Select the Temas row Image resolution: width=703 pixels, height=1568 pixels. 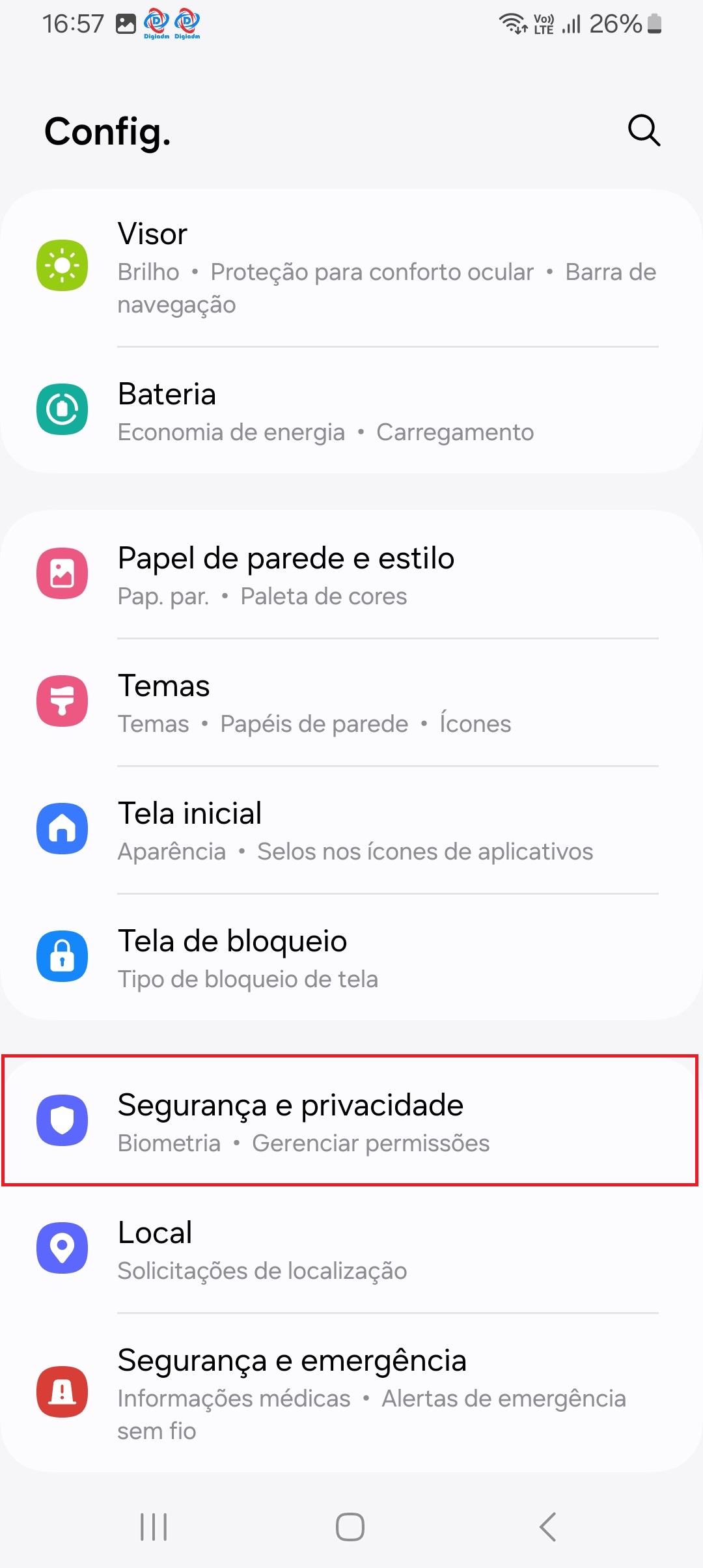point(351,703)
